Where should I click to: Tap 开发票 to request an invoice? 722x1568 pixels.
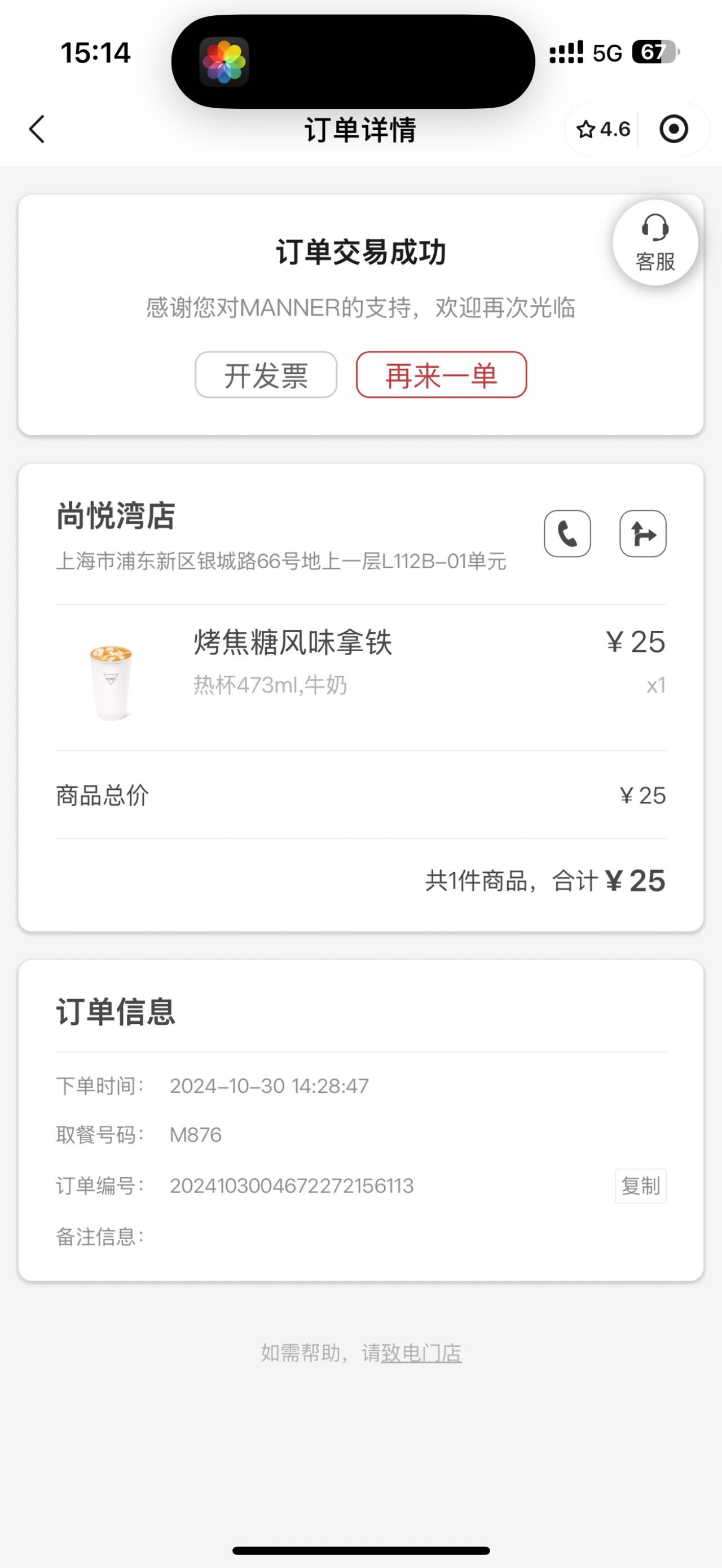266,375
